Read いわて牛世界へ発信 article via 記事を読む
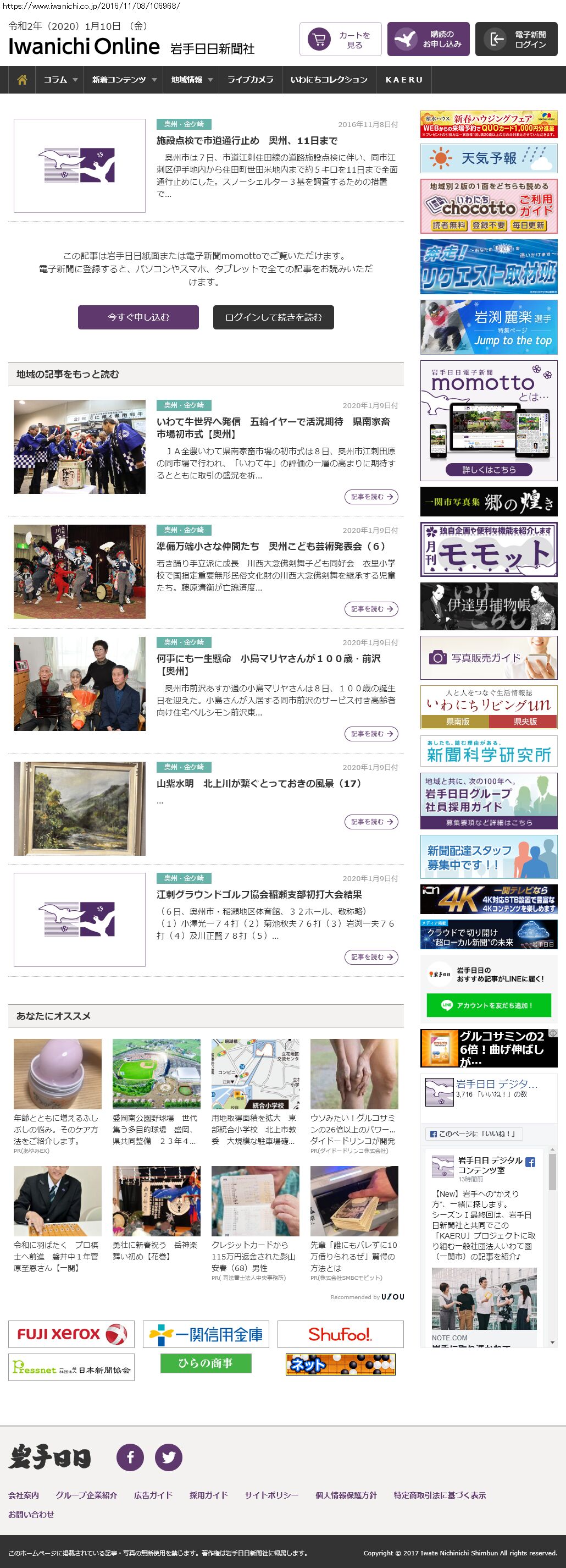 click(x=371, y=497)
